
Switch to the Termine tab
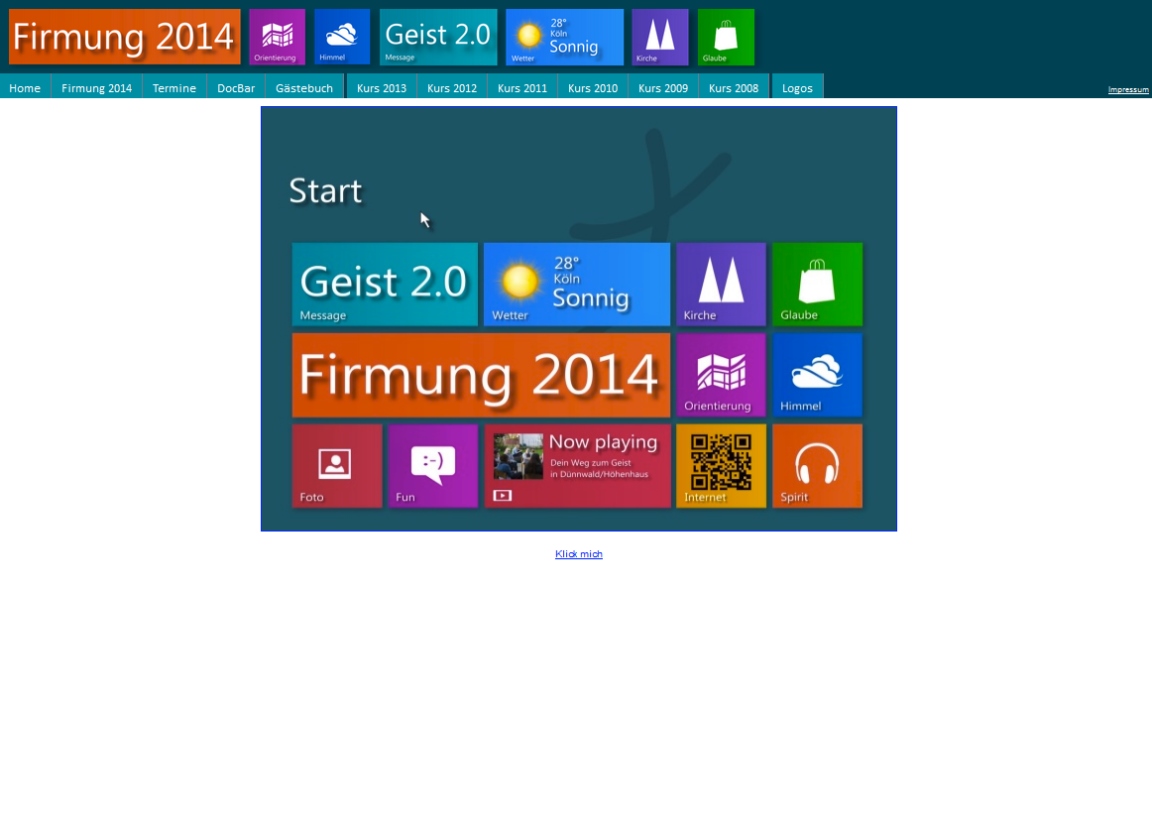(174, 88)
